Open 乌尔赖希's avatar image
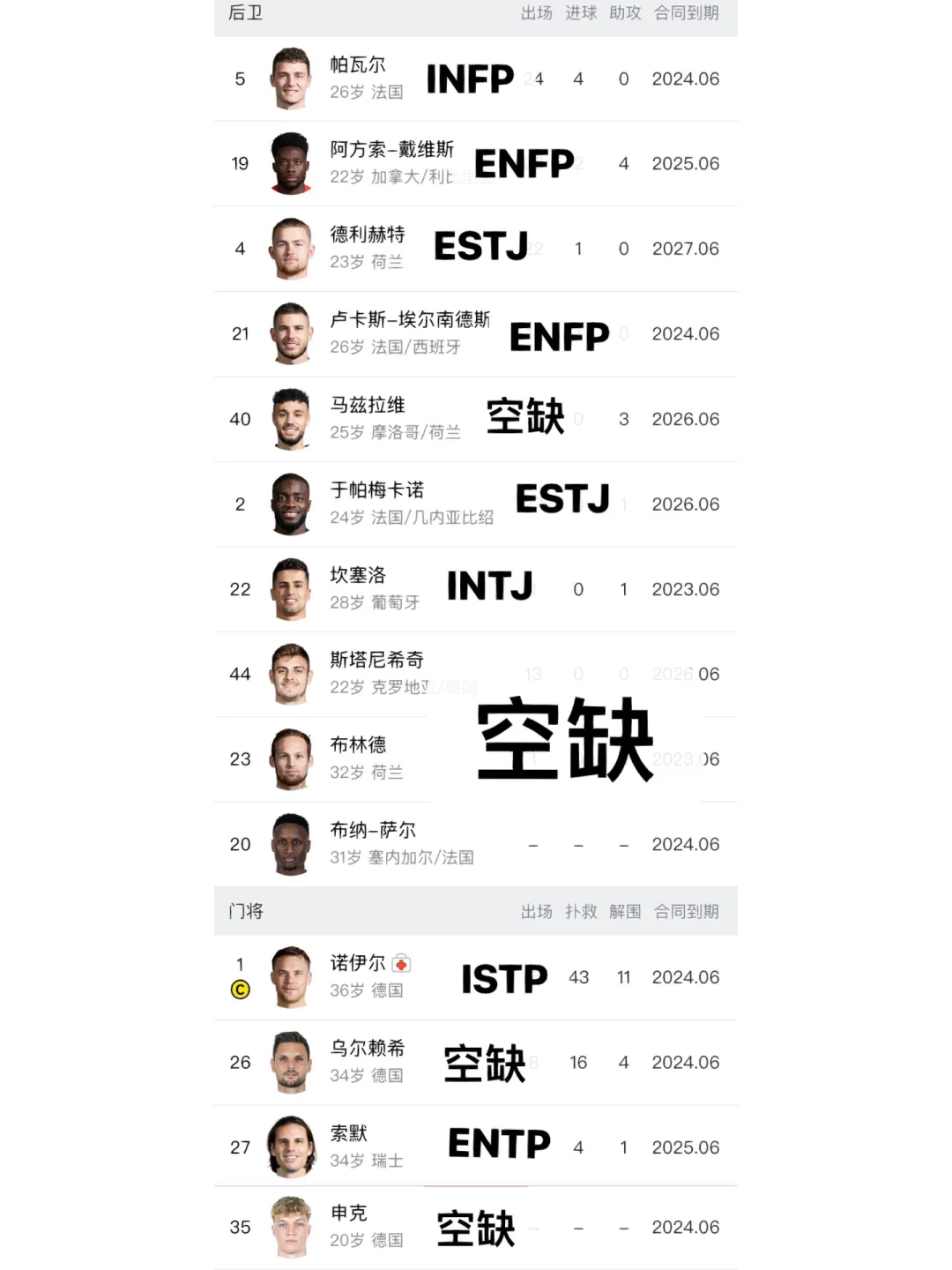952x1270 pixels. click(x=291, y=1062)
